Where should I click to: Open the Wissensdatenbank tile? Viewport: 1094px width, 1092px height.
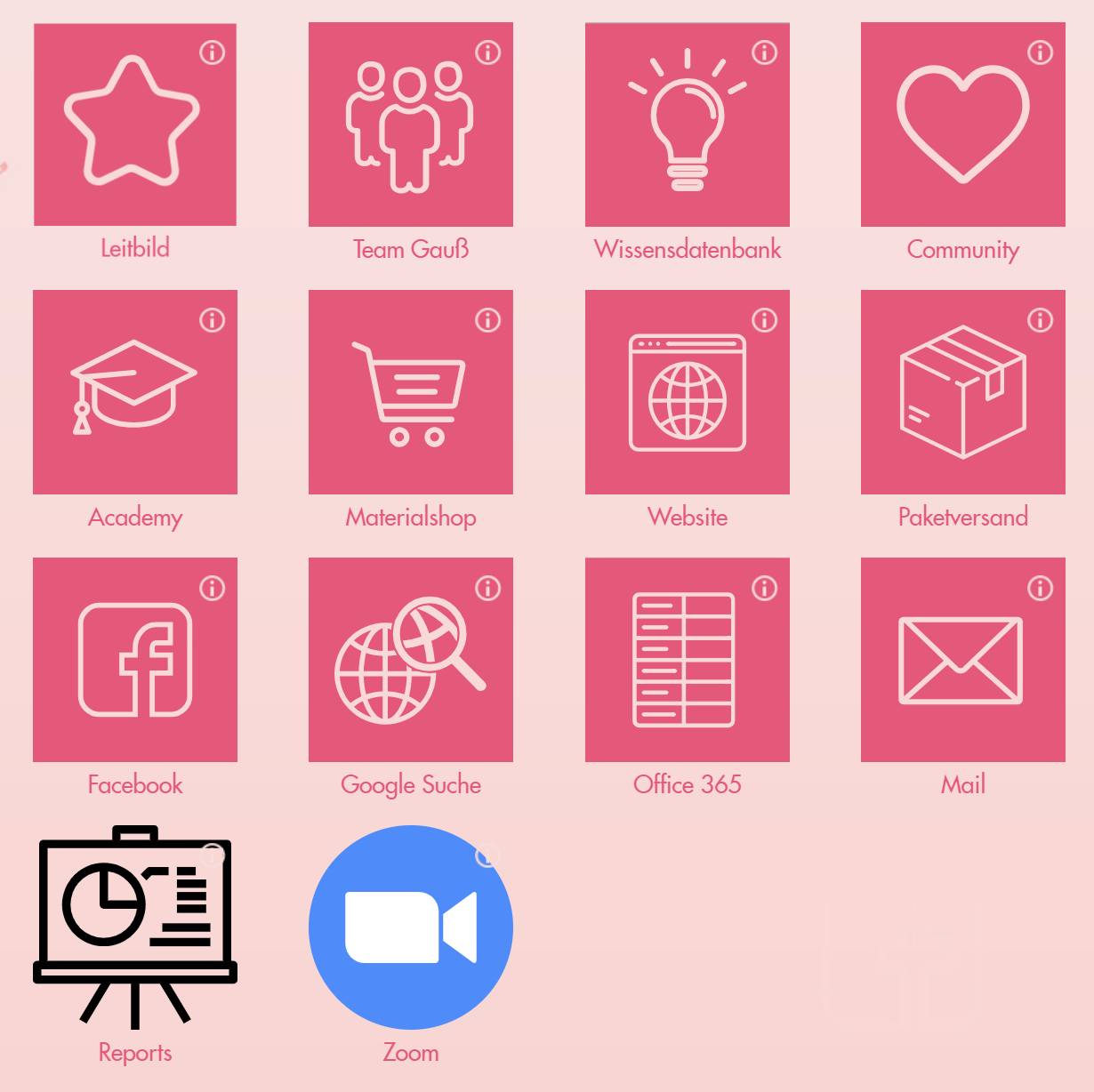point(687,124)
